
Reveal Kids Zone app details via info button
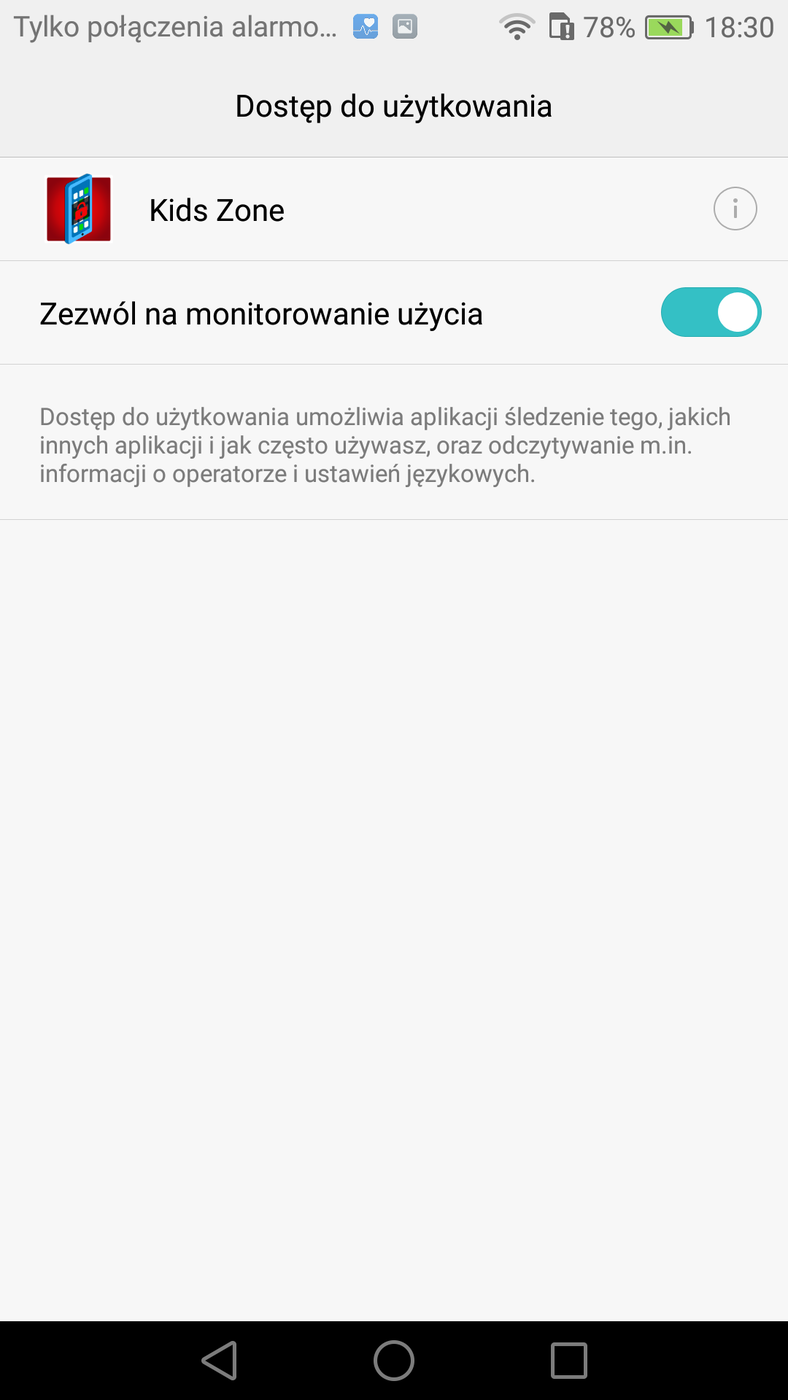click(735, 208)
